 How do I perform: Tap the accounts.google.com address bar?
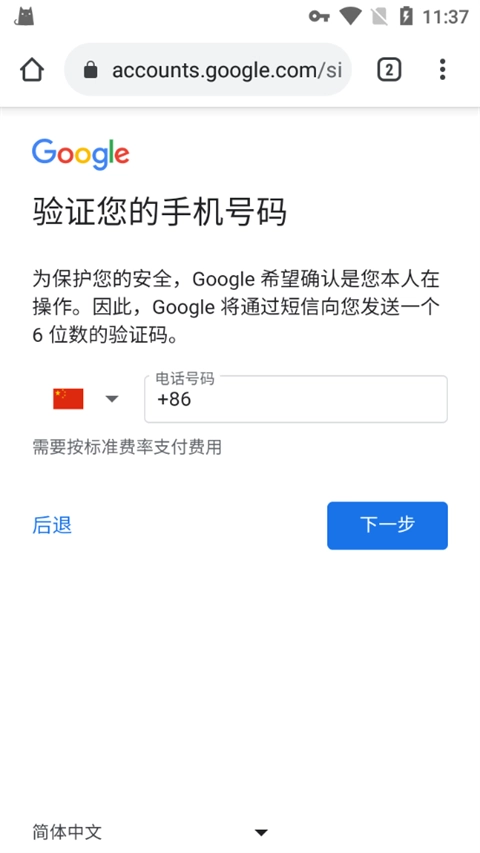click(208, 70)
